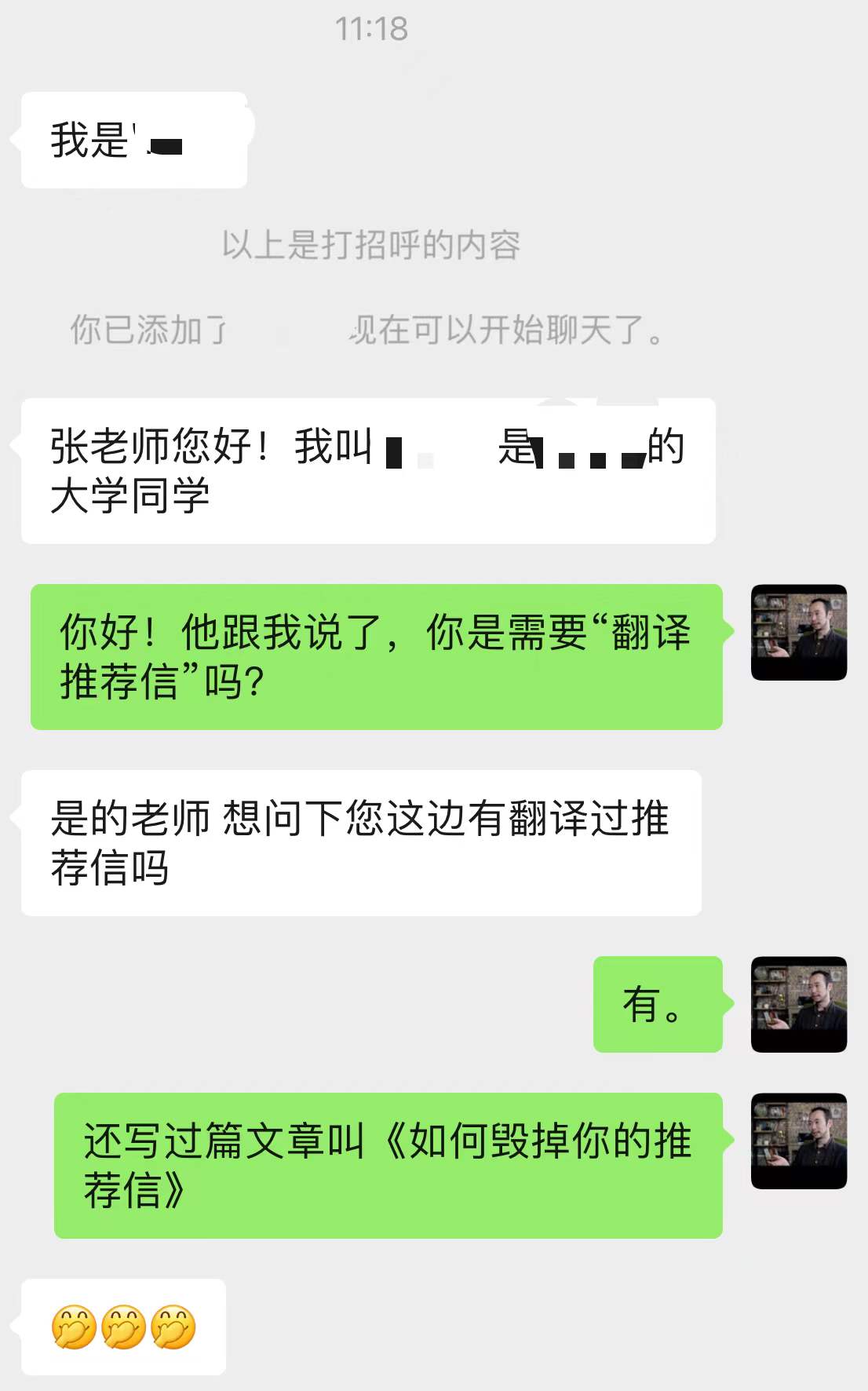Viewport: 868px width, 1391px height.
Task: View profile from avatar beside "还写过篇文章叫" message
Action: (798, 1141)
